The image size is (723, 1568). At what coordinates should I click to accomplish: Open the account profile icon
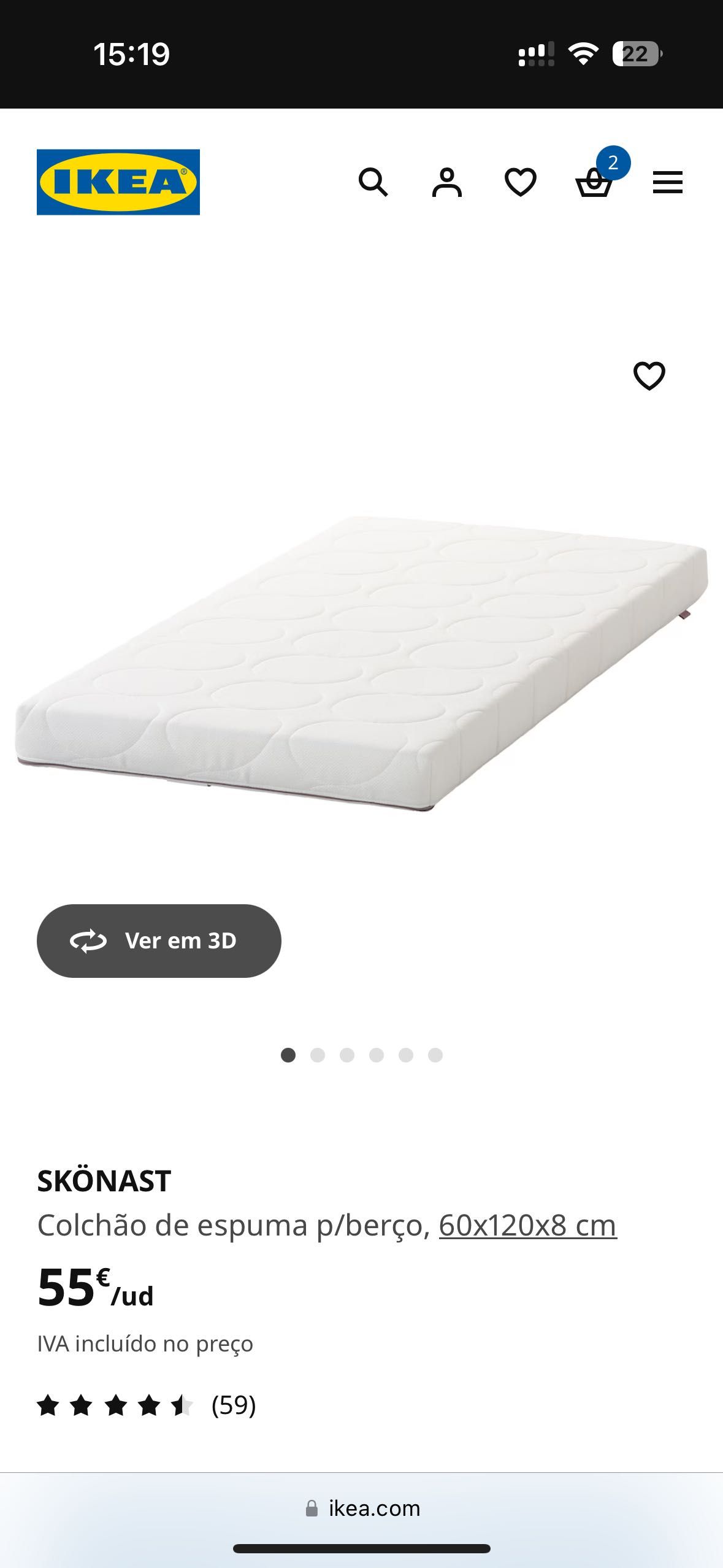[x=446, y=182]
